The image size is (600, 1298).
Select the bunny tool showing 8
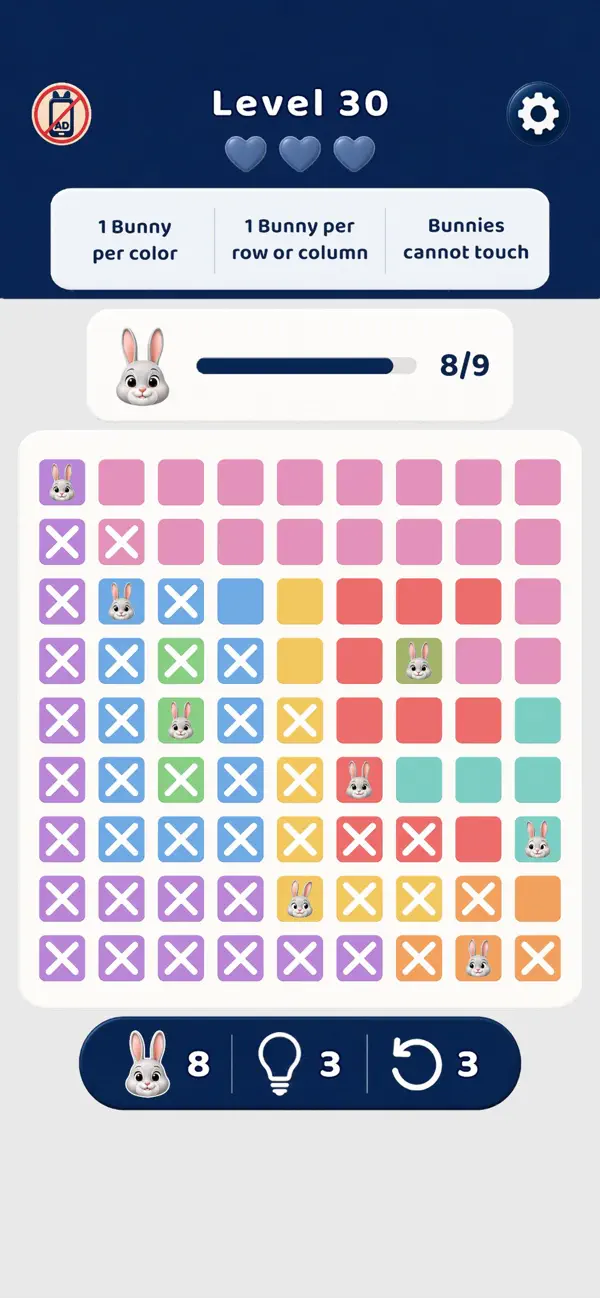tap(166, 1064)
